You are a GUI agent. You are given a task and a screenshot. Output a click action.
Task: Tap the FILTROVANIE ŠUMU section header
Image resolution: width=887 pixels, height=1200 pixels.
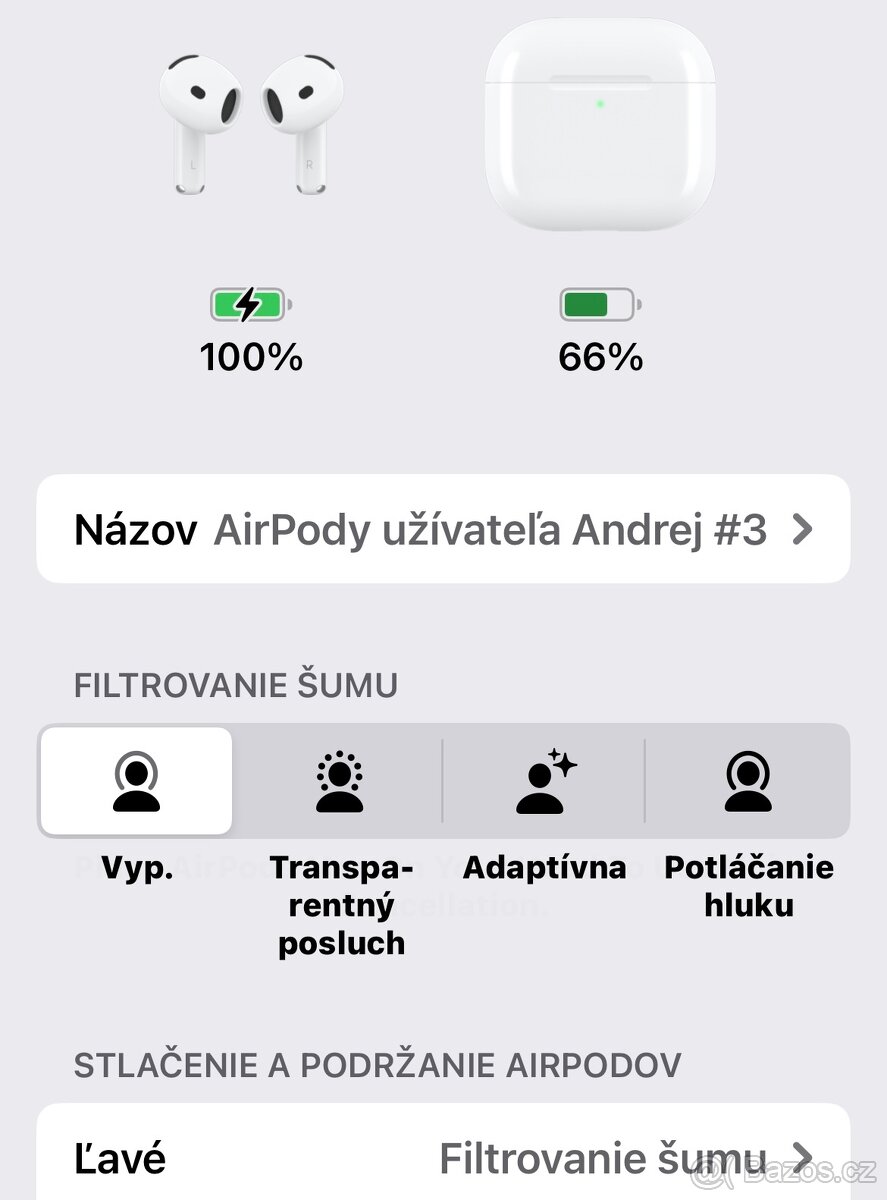237,685
